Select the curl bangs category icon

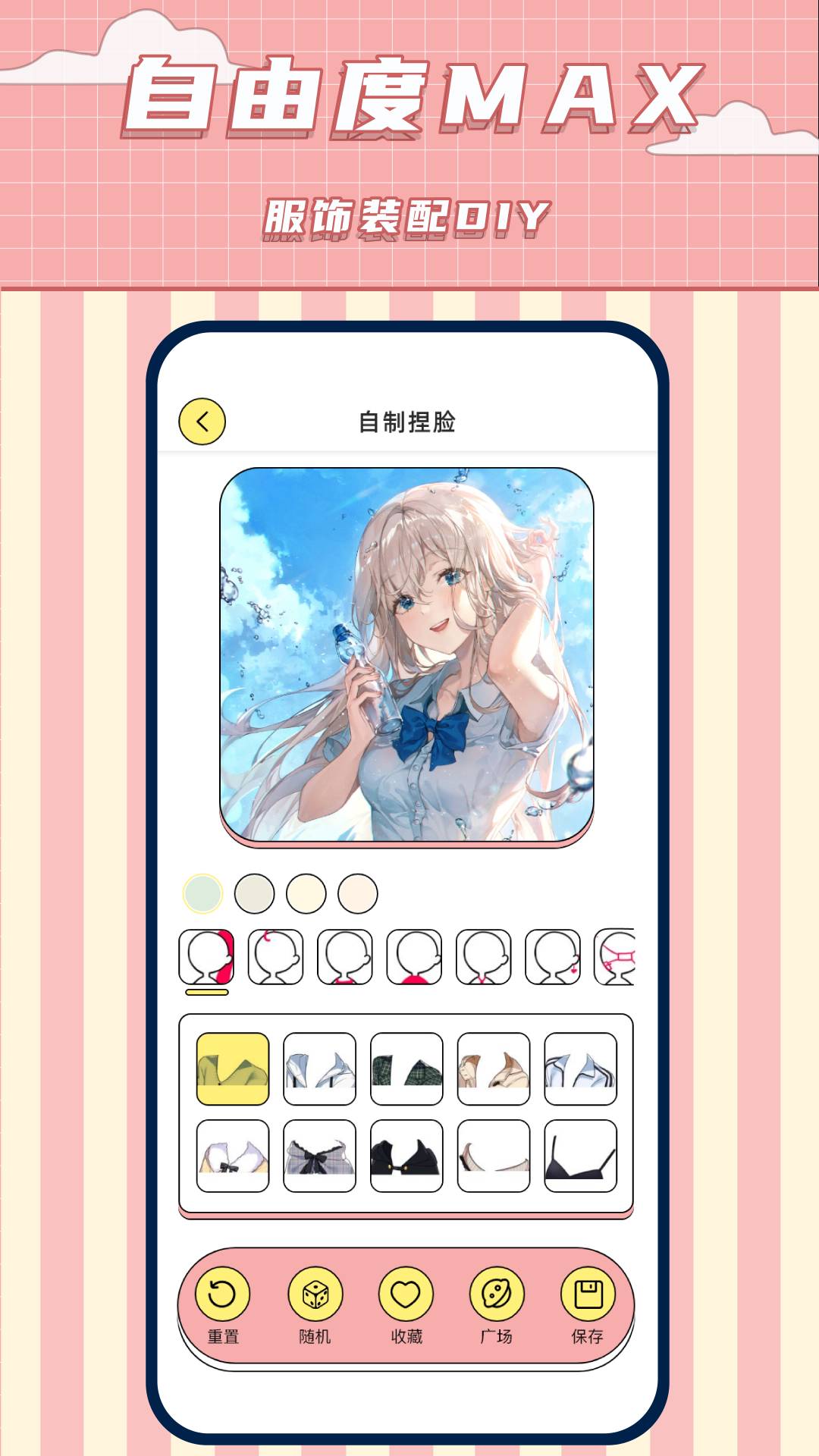pyautogui.click(x=276, y=957)
